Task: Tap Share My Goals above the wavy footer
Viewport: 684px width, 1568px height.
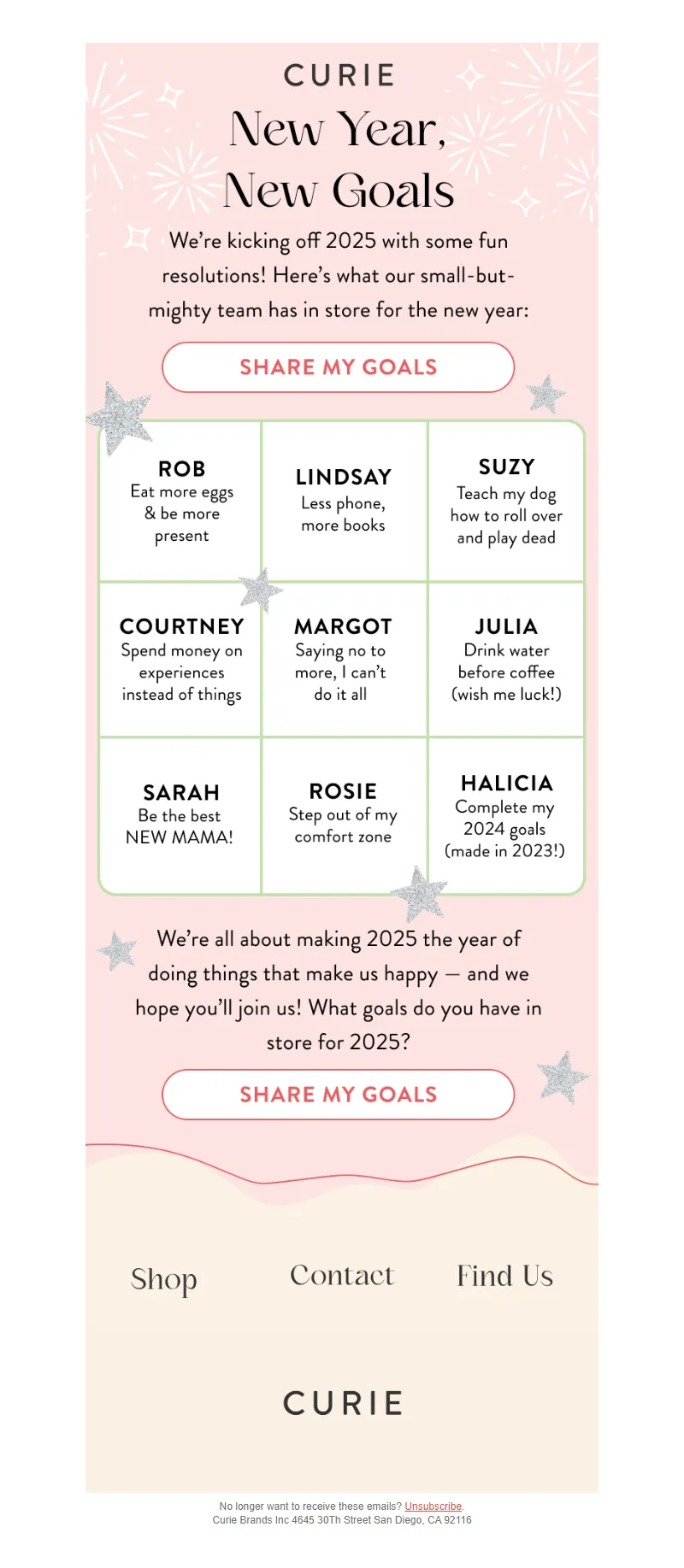Action: pyautogui.click(x=338, y=1095)
